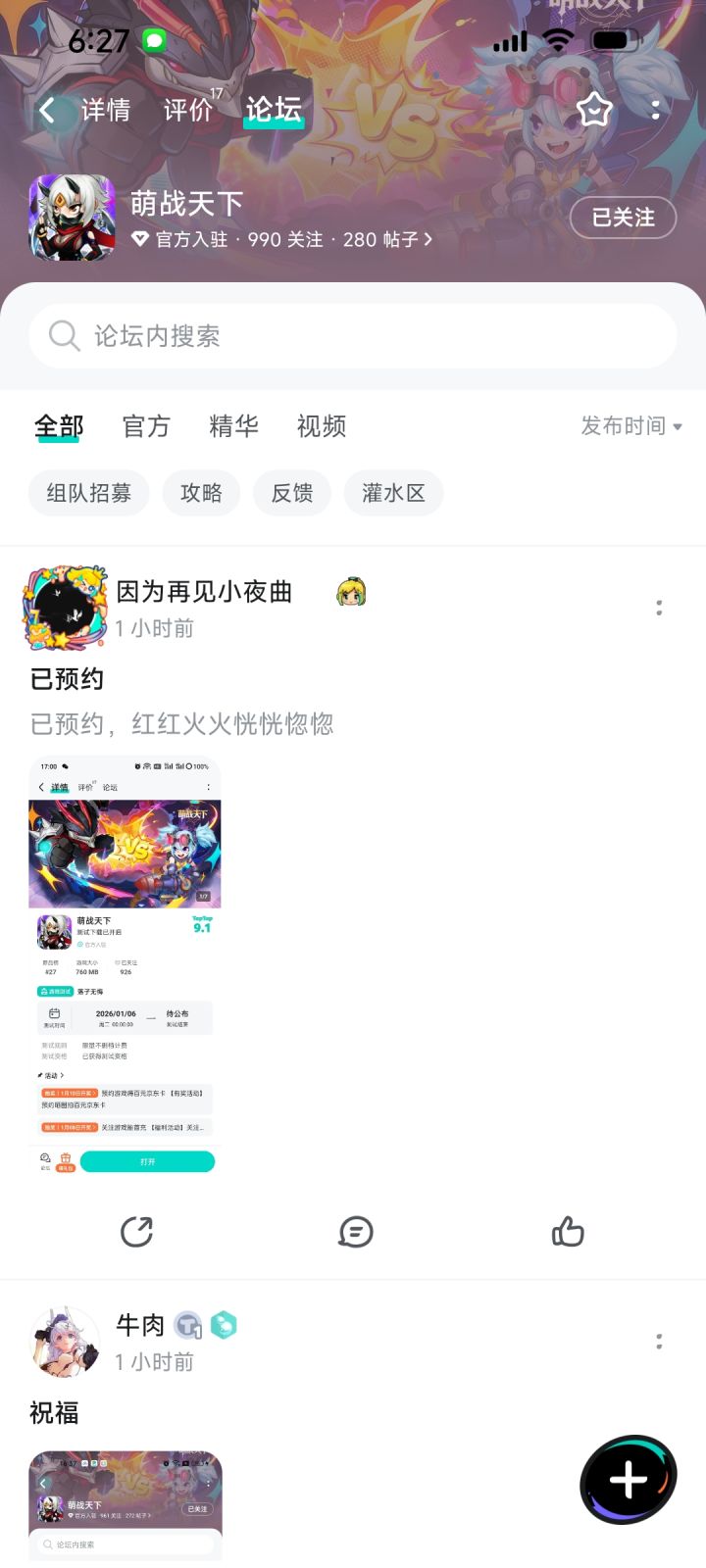This screenshot has width=706, height=1568.
Task: Open the 萌战天下 game avatar icon
Action: [x=71, y=218]
